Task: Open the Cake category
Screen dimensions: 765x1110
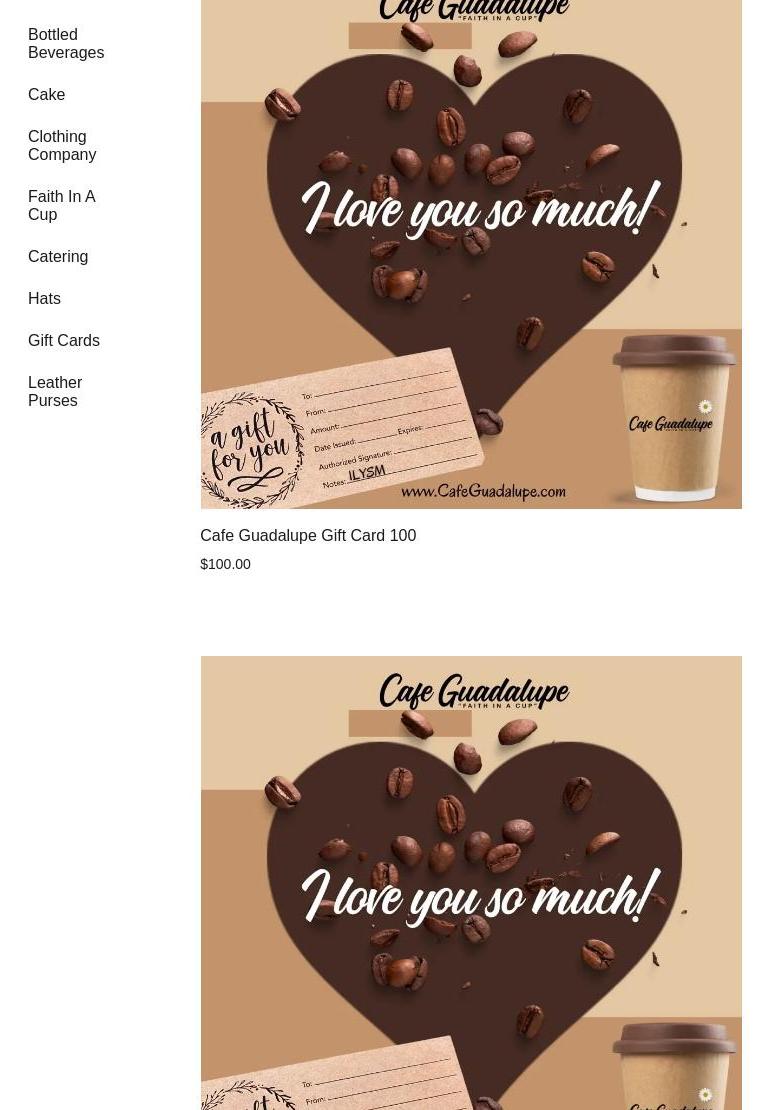Action: point(46,94)
